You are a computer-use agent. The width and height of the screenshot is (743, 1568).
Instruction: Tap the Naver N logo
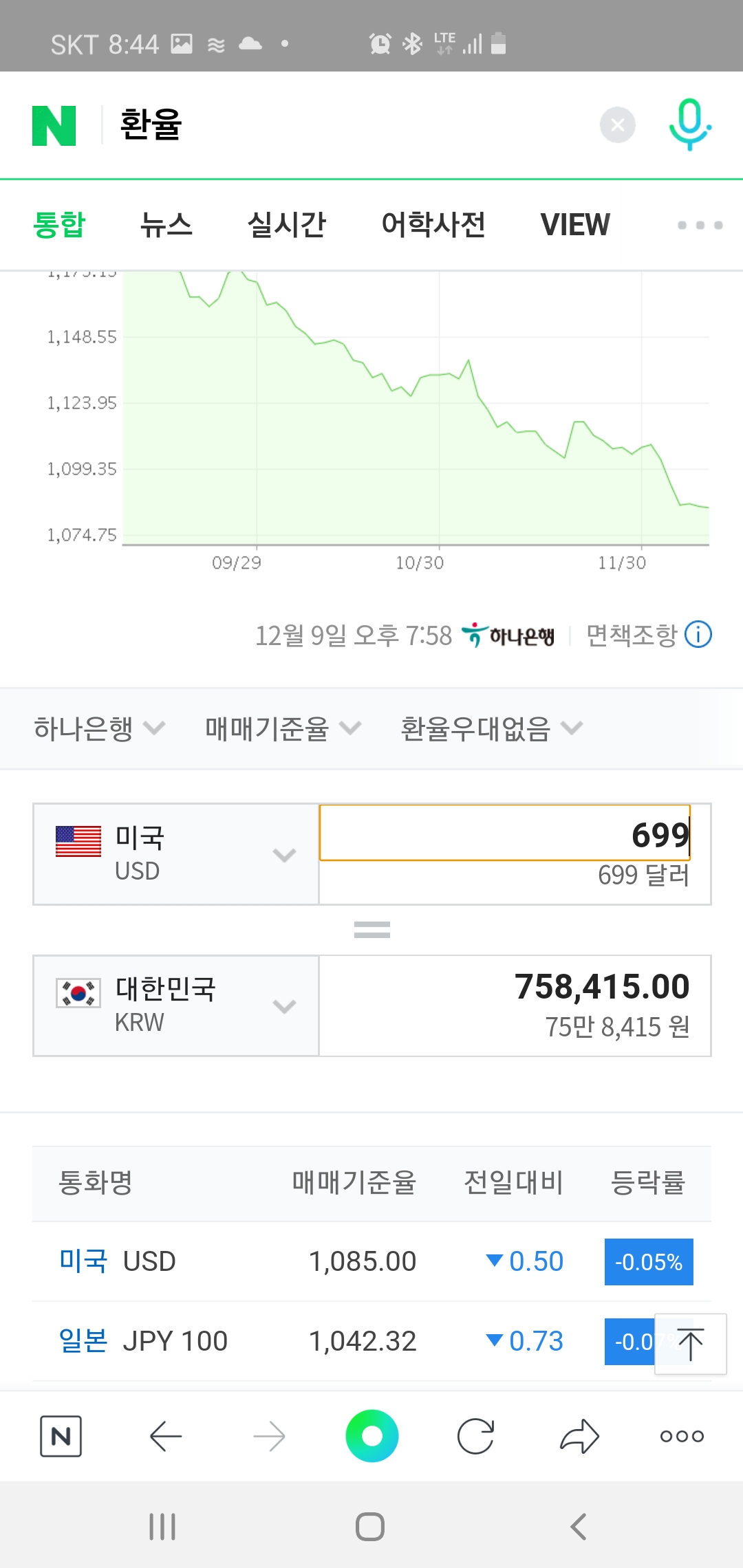54,126
